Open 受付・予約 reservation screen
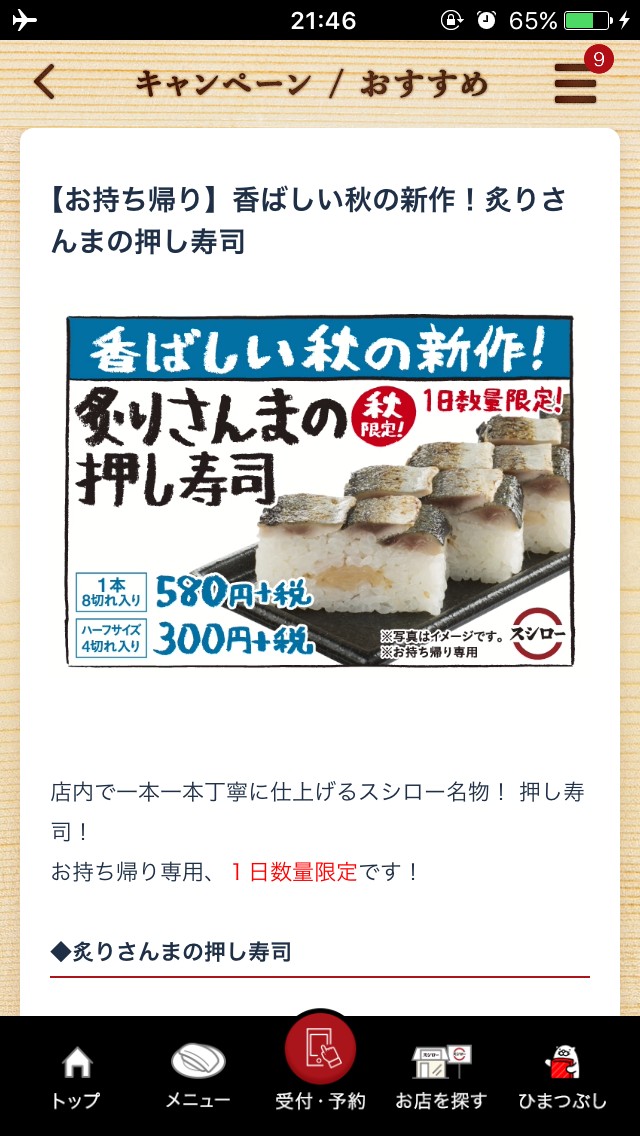Viewport: 640px width, 1136px height. pyautogui.click(x=320, y=1065)
